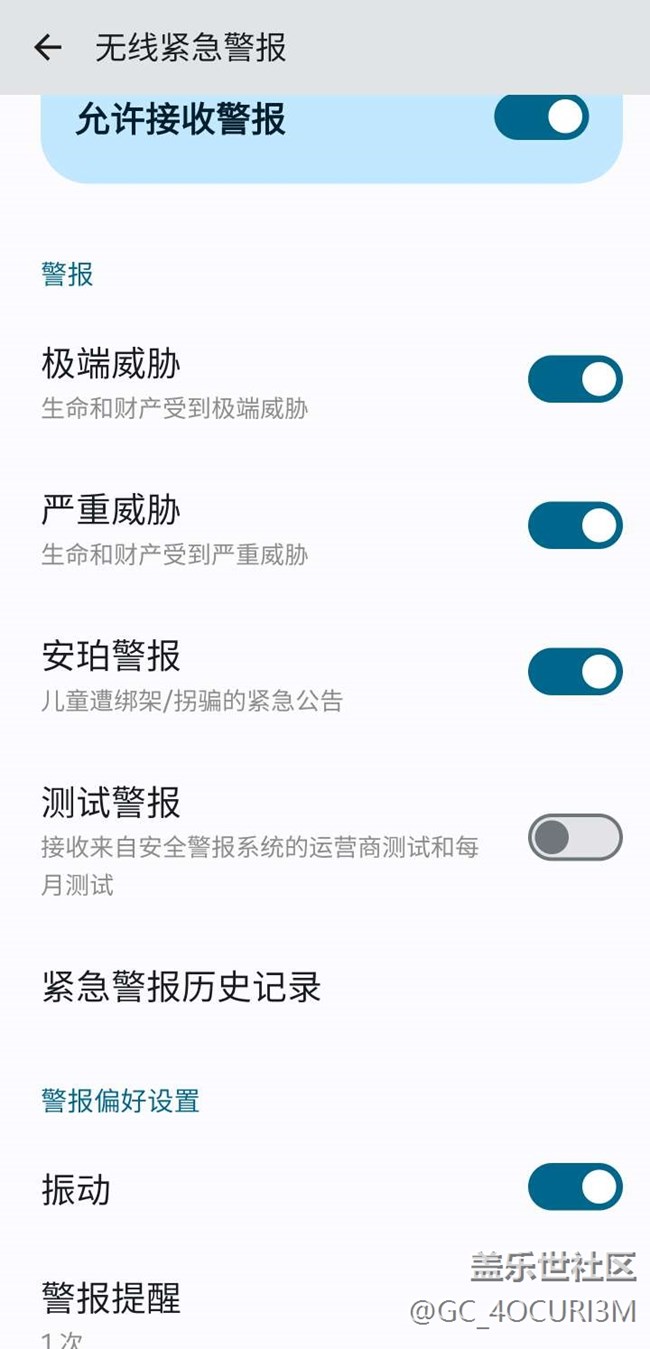Turn off 允许接收警报 switch
Viewport: 650px width, 1349px height.
pyautogui.click(x=541, y=118)
